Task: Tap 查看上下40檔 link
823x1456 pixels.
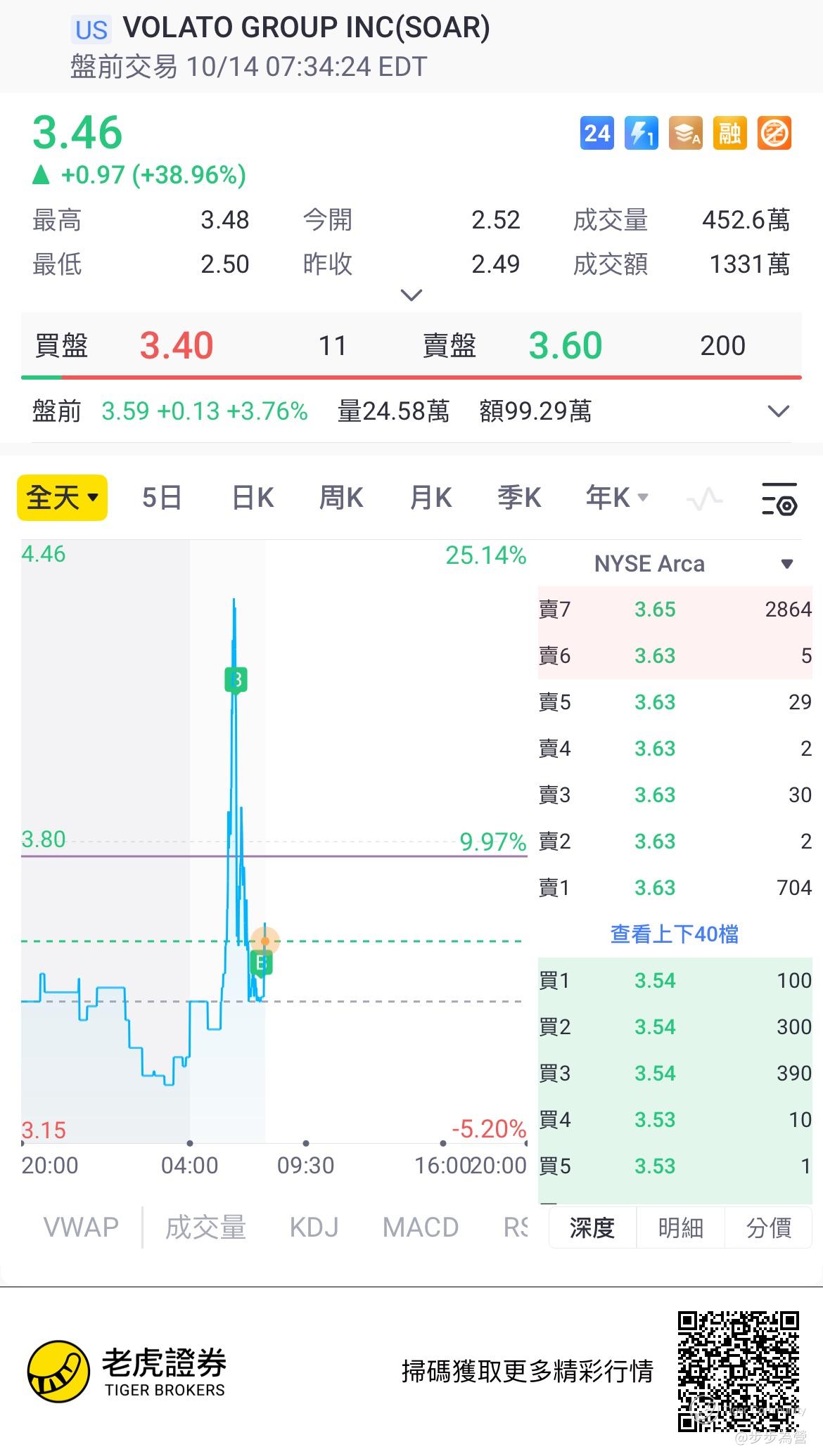Action: click(675, 934)
